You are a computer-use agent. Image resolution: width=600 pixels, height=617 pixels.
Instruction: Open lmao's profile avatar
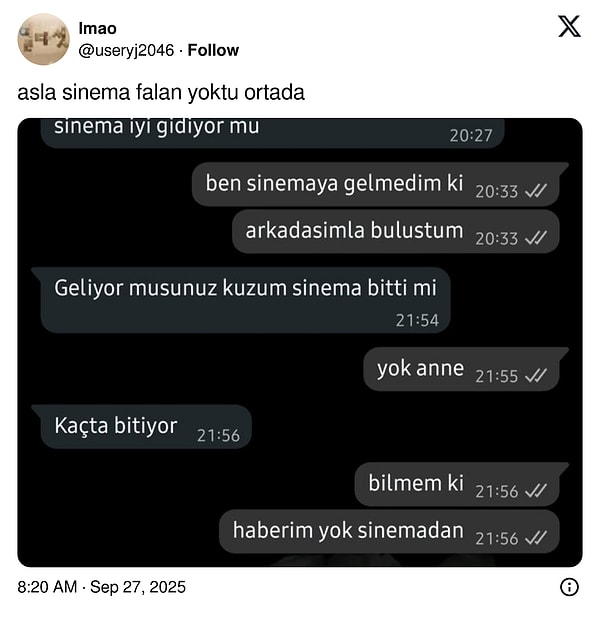[x=43, y=39]
